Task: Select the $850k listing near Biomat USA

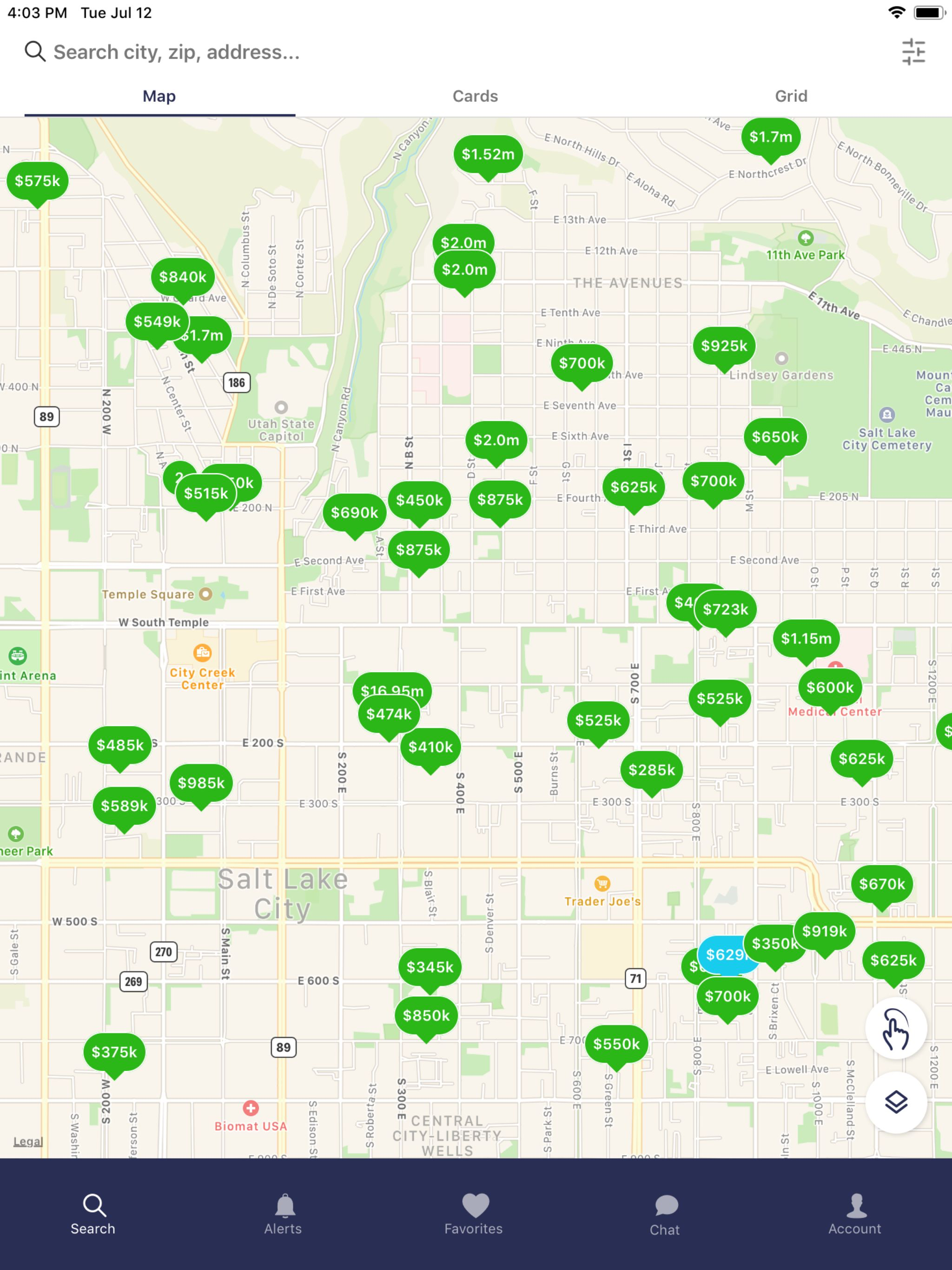Action: (426, 1014)
